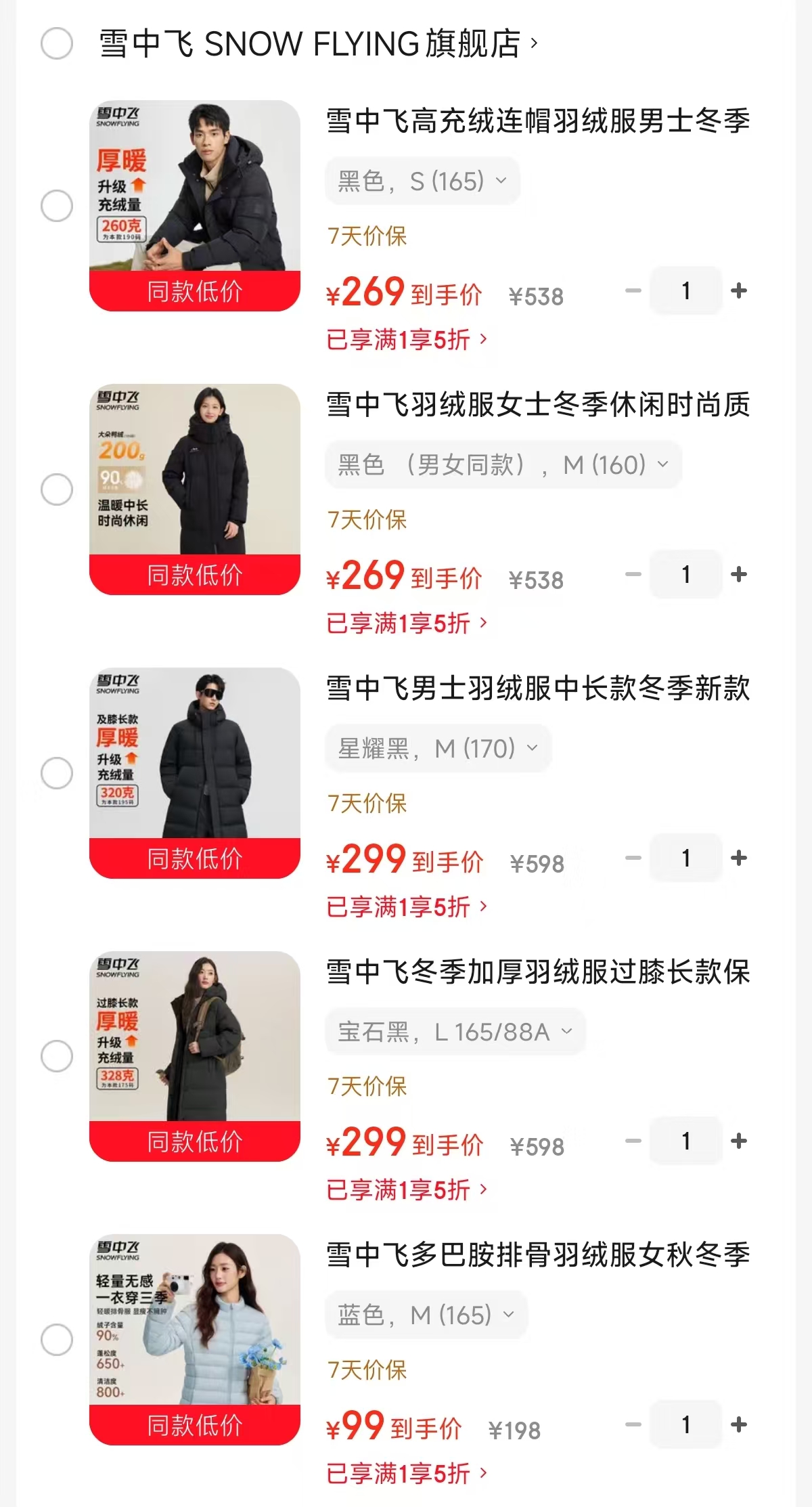Change 蓝色, M (165) specification
812x1507 pixels.
426,1315
